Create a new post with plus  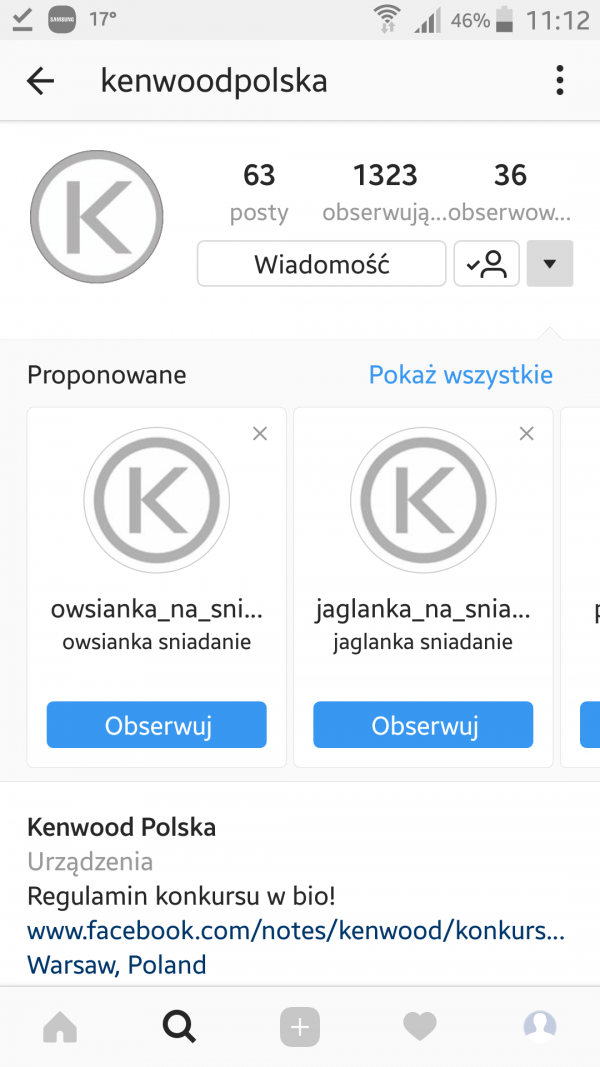[300, 1026]
